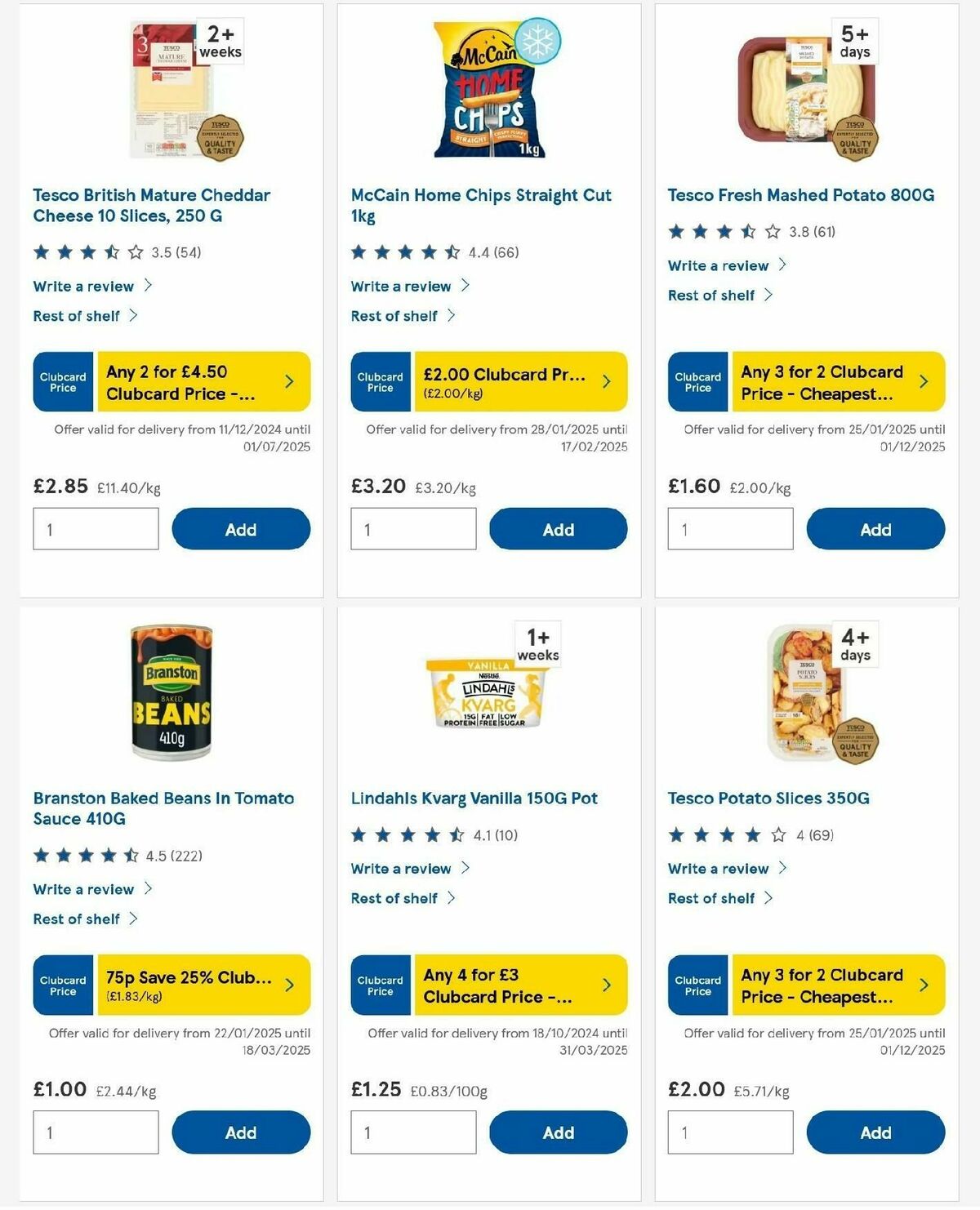Viewport: 980px width, 1210px height.
Task: Open the Tesco British Mature Cheddar Cheese product page
Action: (151, 205)
